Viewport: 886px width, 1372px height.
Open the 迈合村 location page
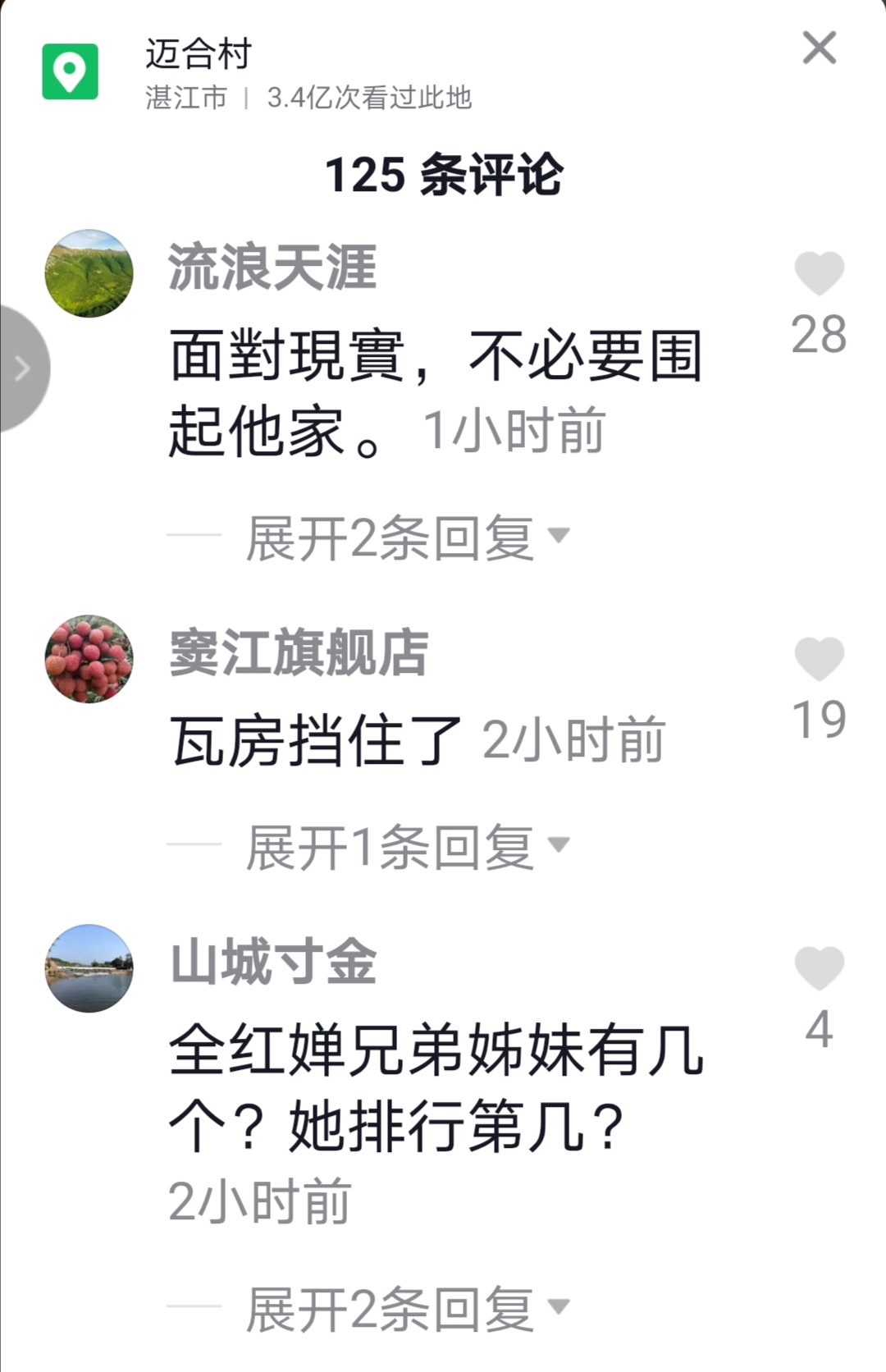coord(199,54)
